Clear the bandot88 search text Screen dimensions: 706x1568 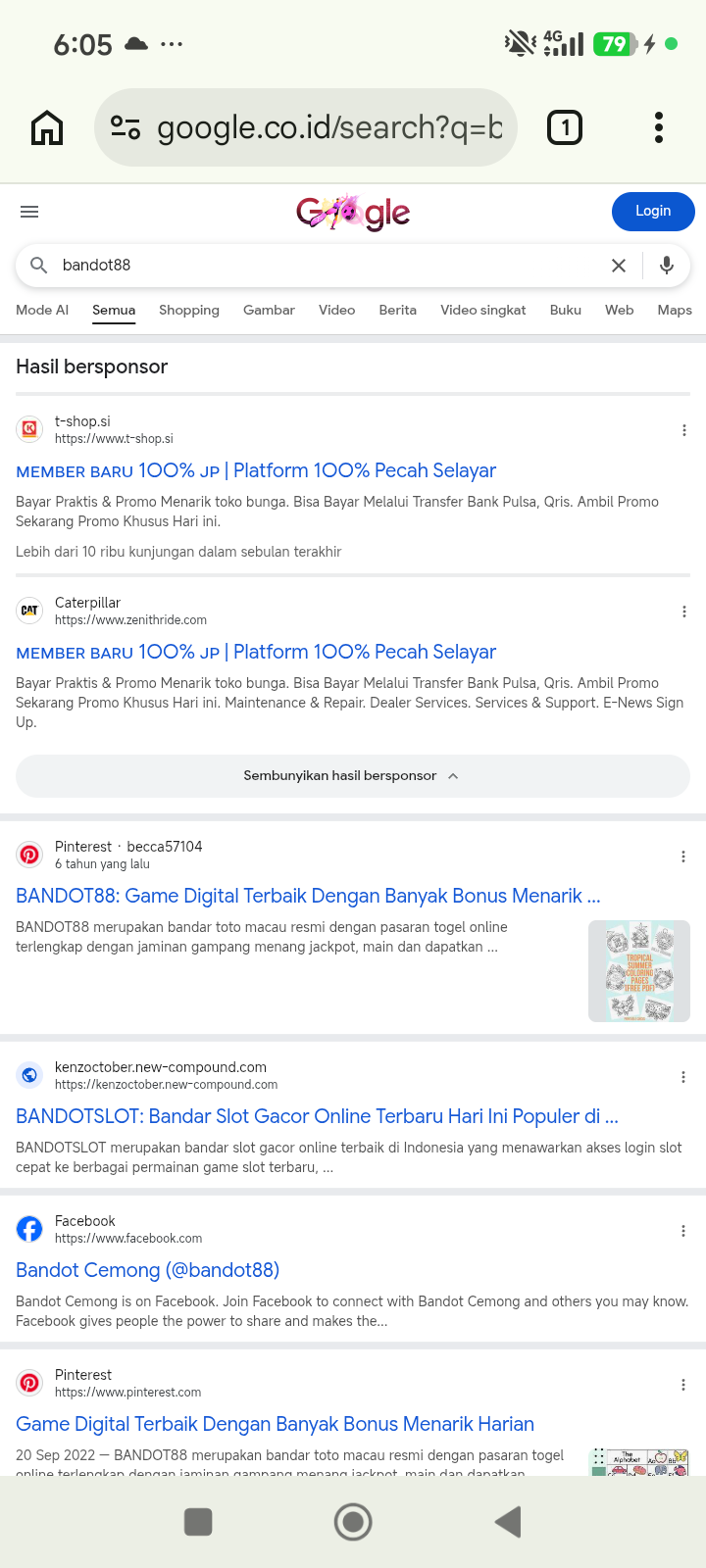[x=619, y=266]
